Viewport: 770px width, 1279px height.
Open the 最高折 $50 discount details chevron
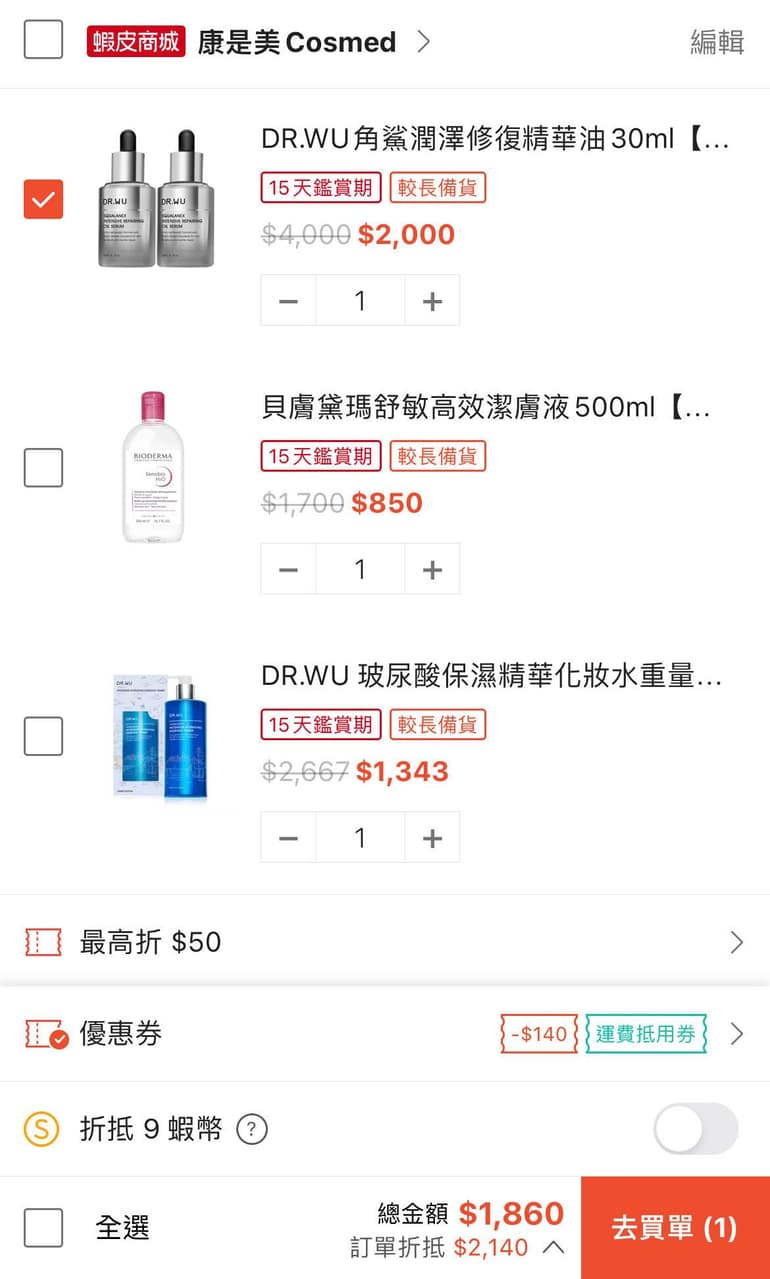(737, 941)
